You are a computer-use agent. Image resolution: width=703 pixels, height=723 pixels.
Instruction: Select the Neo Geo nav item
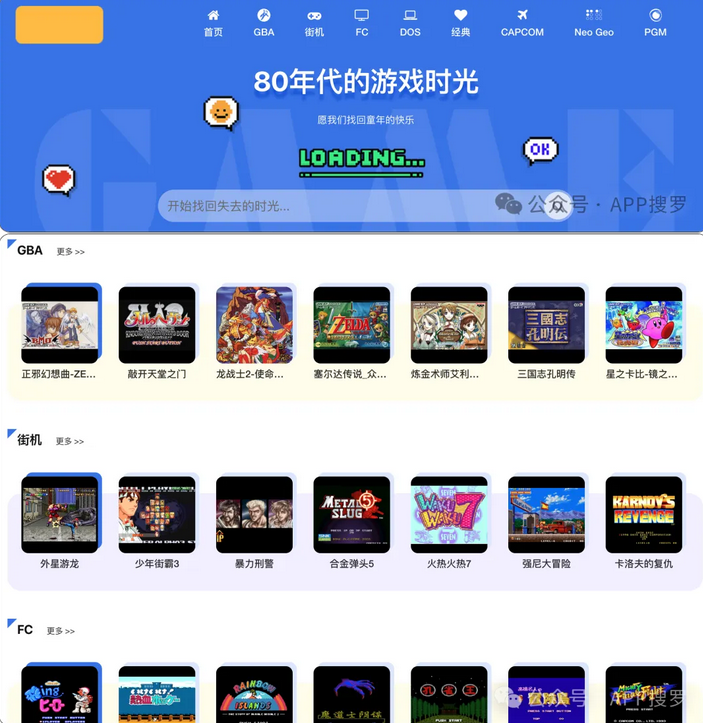click(x=593, y=23)
